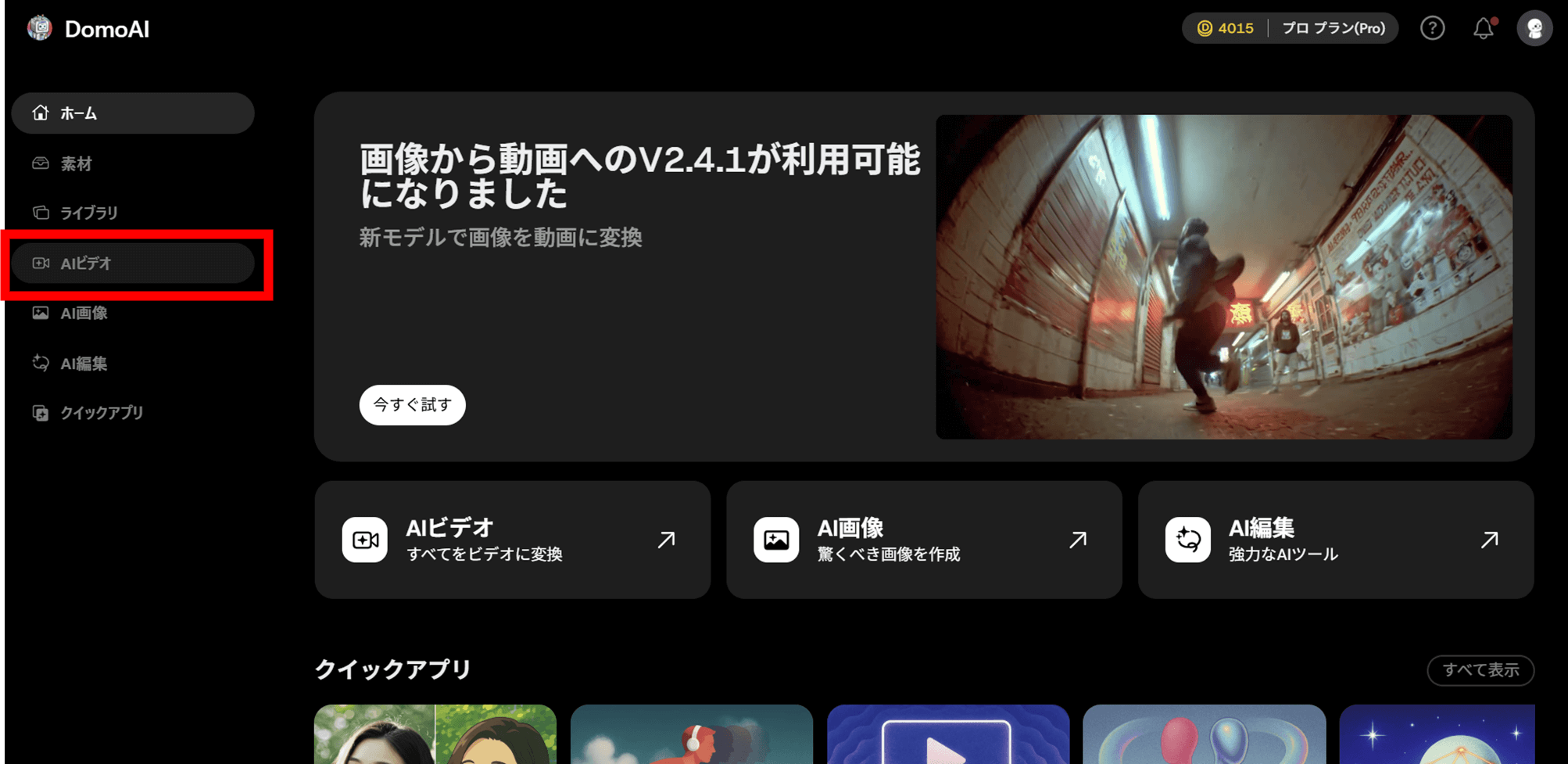Tap the 4015 credits balance

(x=1226, y=28)
